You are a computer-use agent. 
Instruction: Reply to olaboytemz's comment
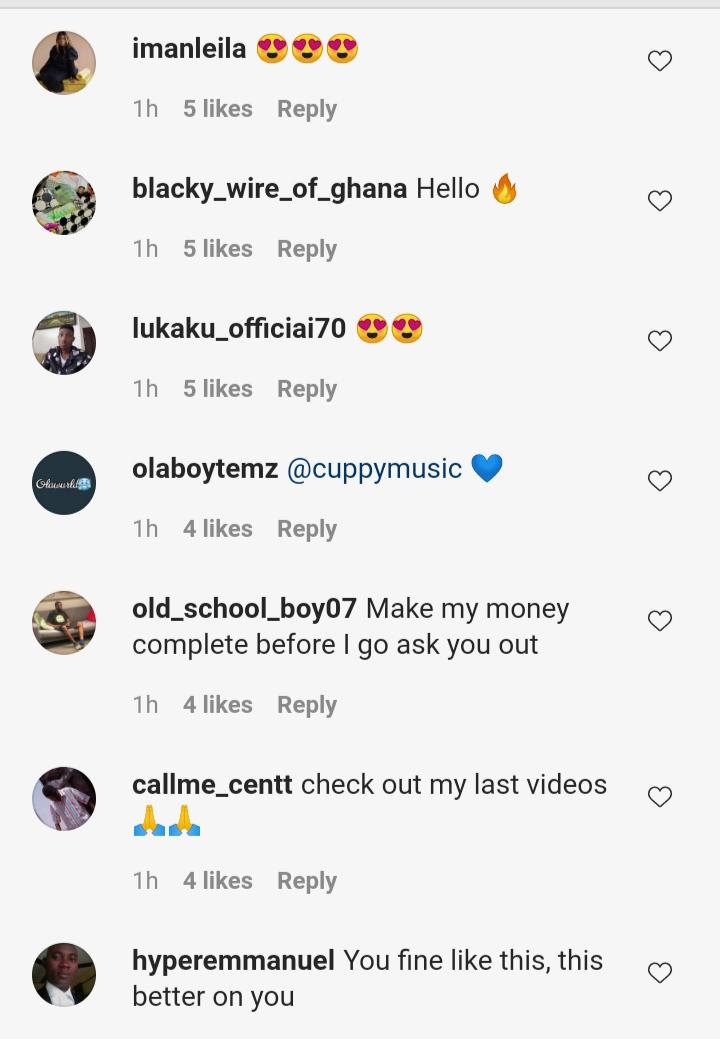click(x=306, y=529)
